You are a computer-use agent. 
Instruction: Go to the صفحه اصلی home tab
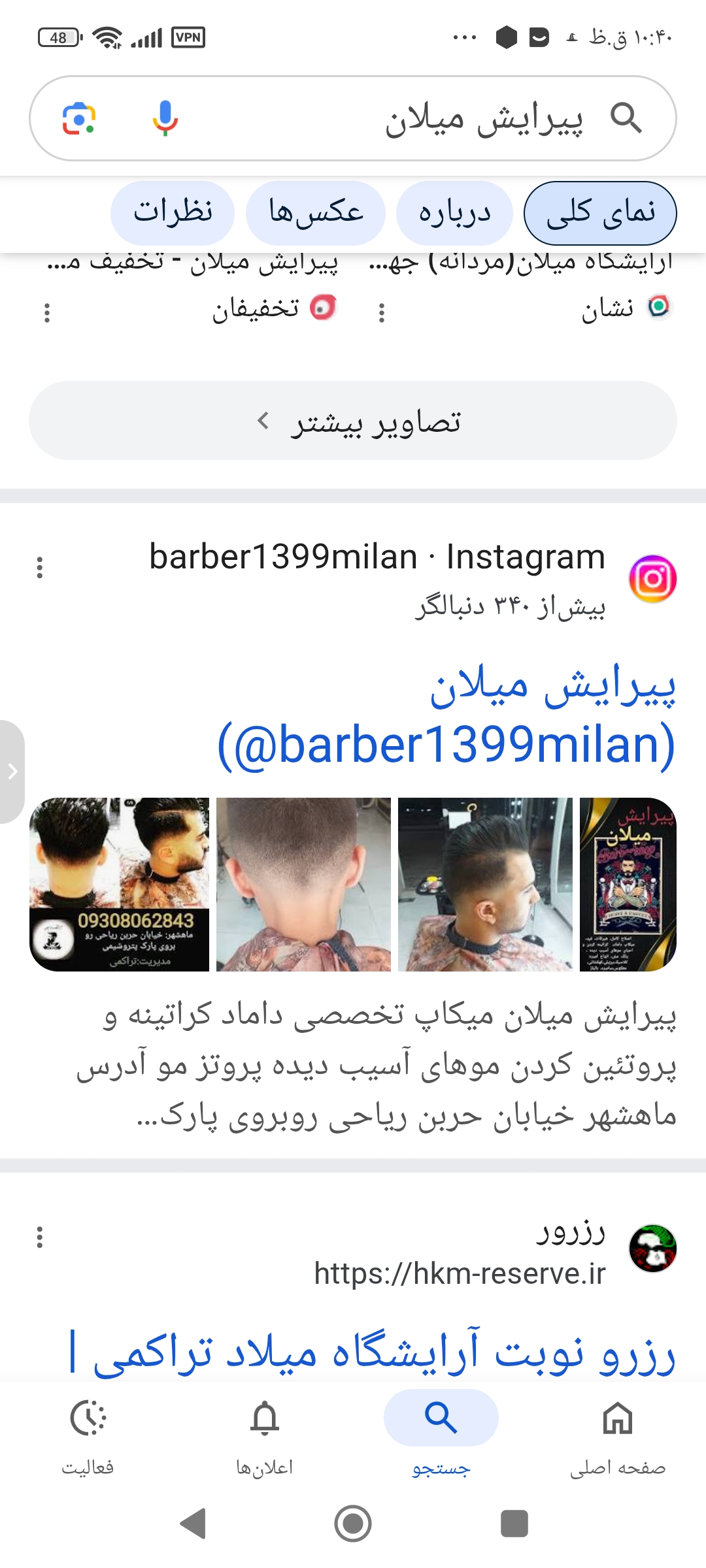pos(617,1432)
